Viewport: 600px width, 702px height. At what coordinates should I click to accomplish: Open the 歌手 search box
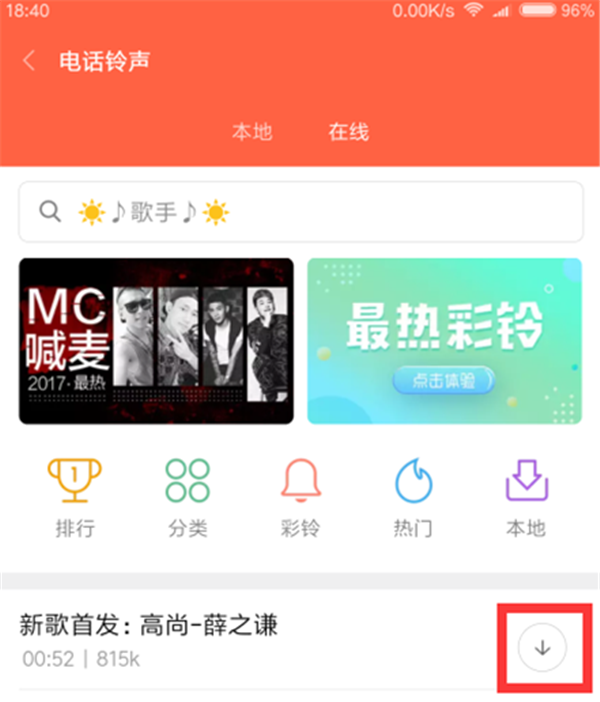tap(300, 212)
